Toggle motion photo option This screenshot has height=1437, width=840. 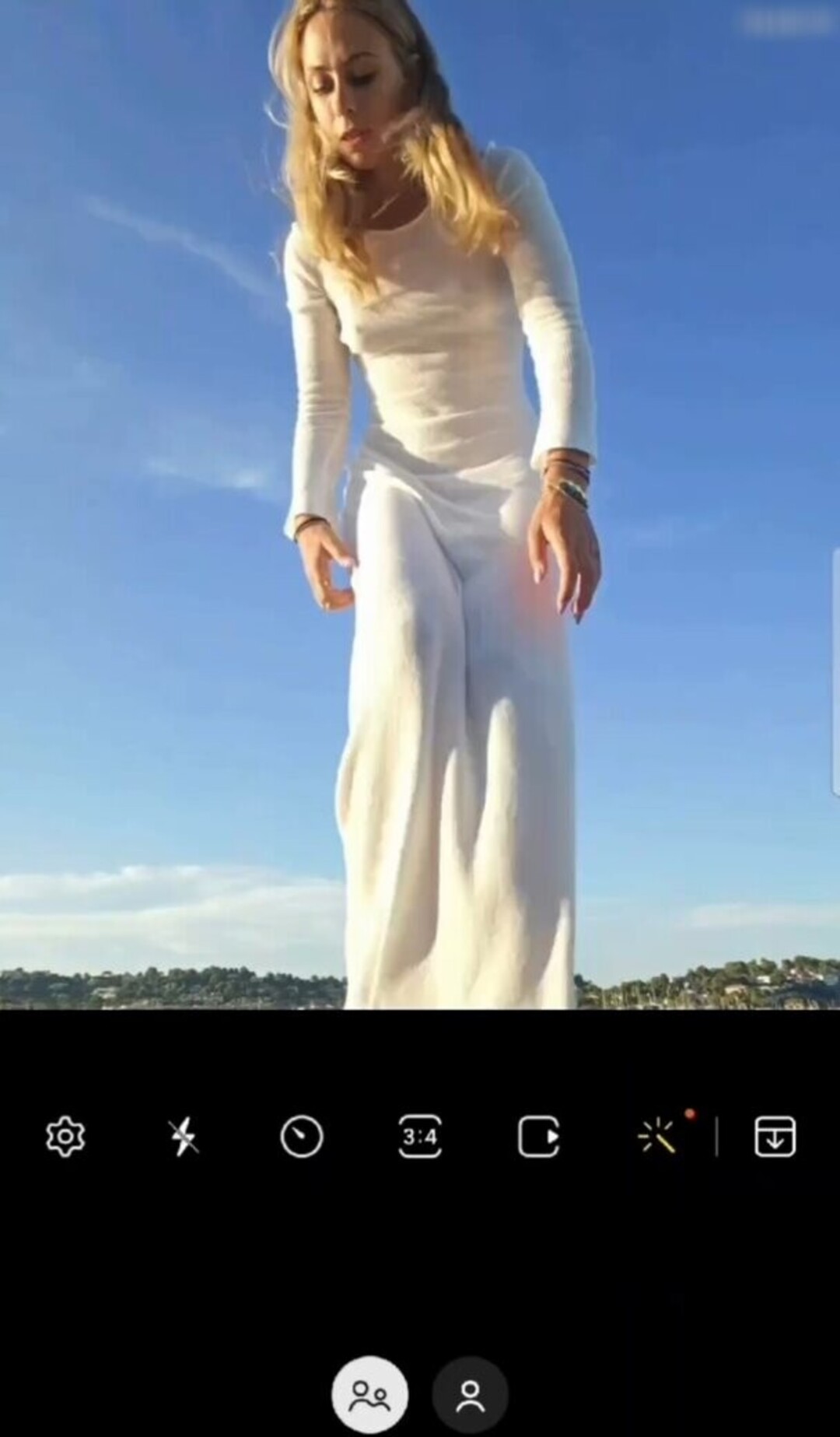coord(538,1137)
